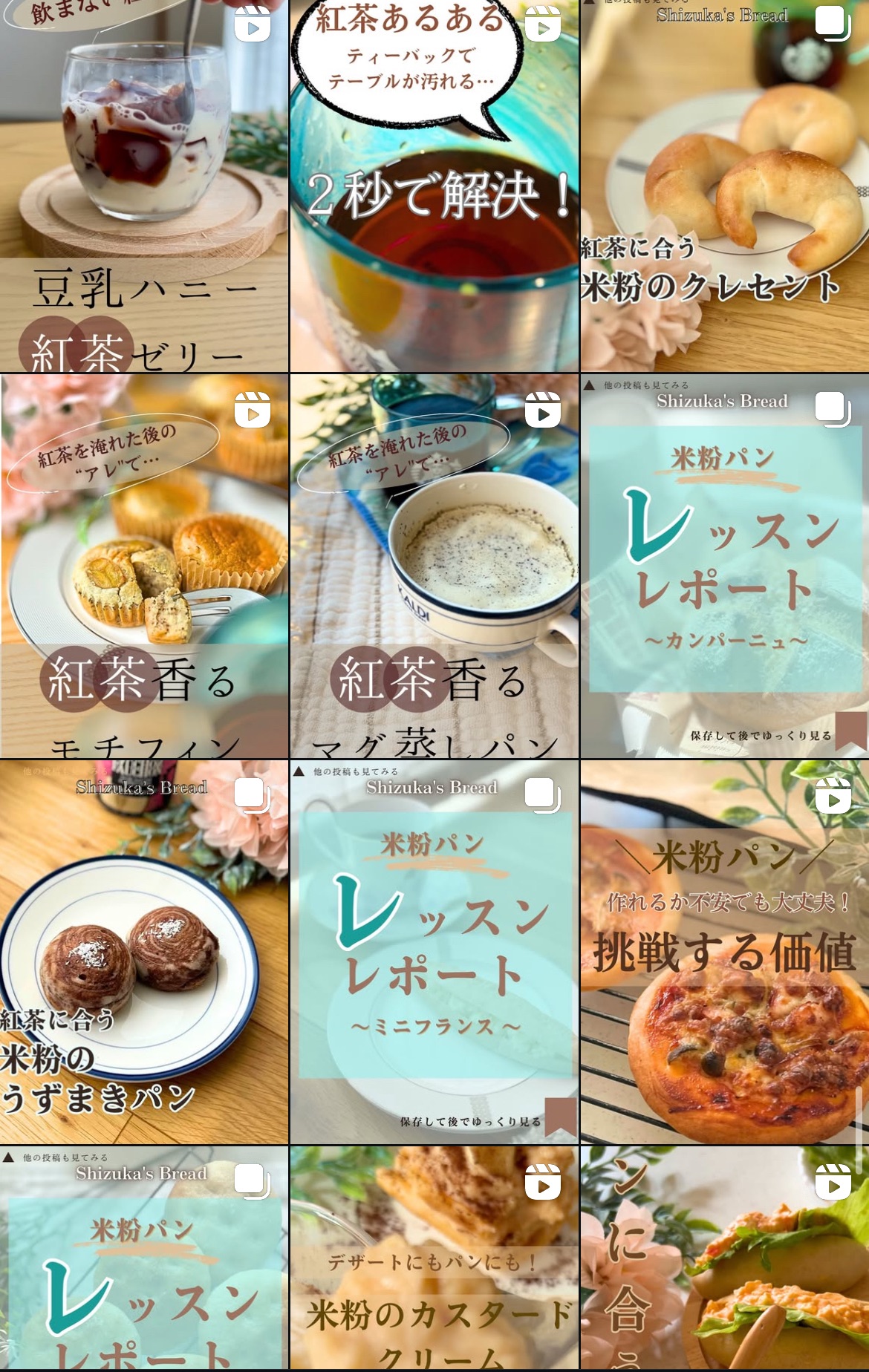The height and width of the screenshot is (1372, 869).
Task: Open the 紅茶香るマグ蒸しパン reel
Action: [434, 566]
